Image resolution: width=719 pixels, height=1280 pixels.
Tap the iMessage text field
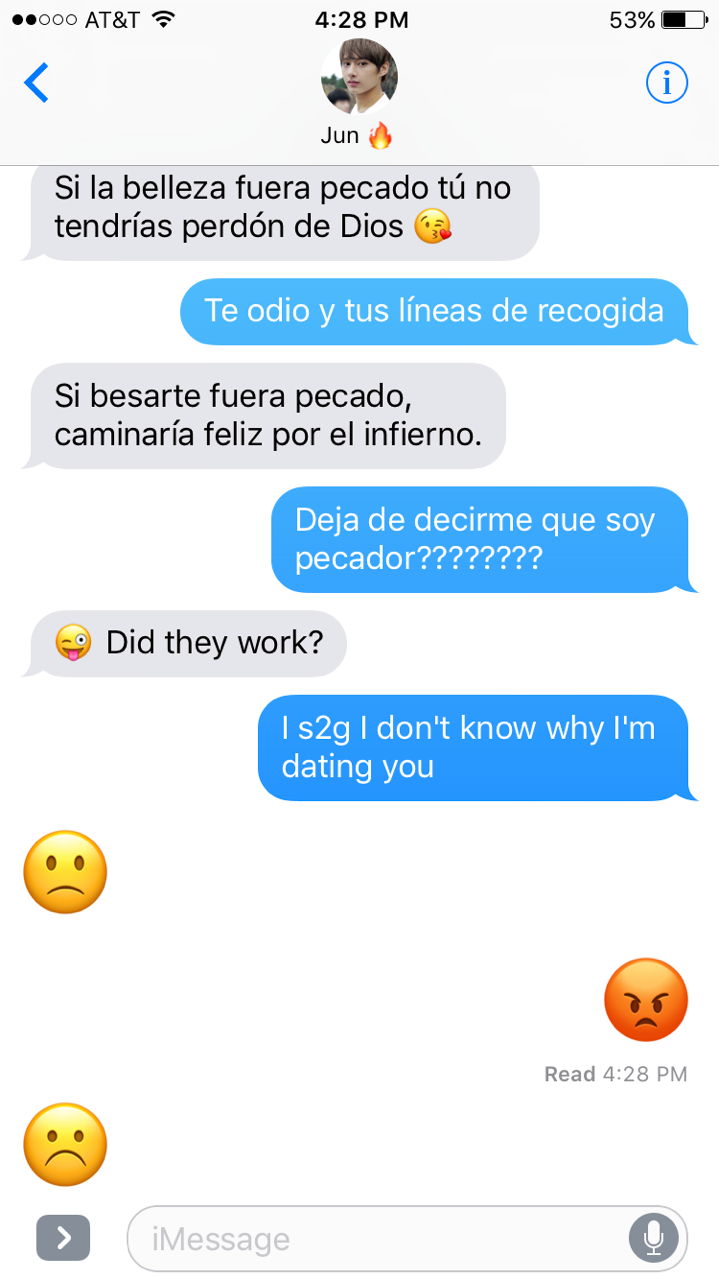point(380,1239)
